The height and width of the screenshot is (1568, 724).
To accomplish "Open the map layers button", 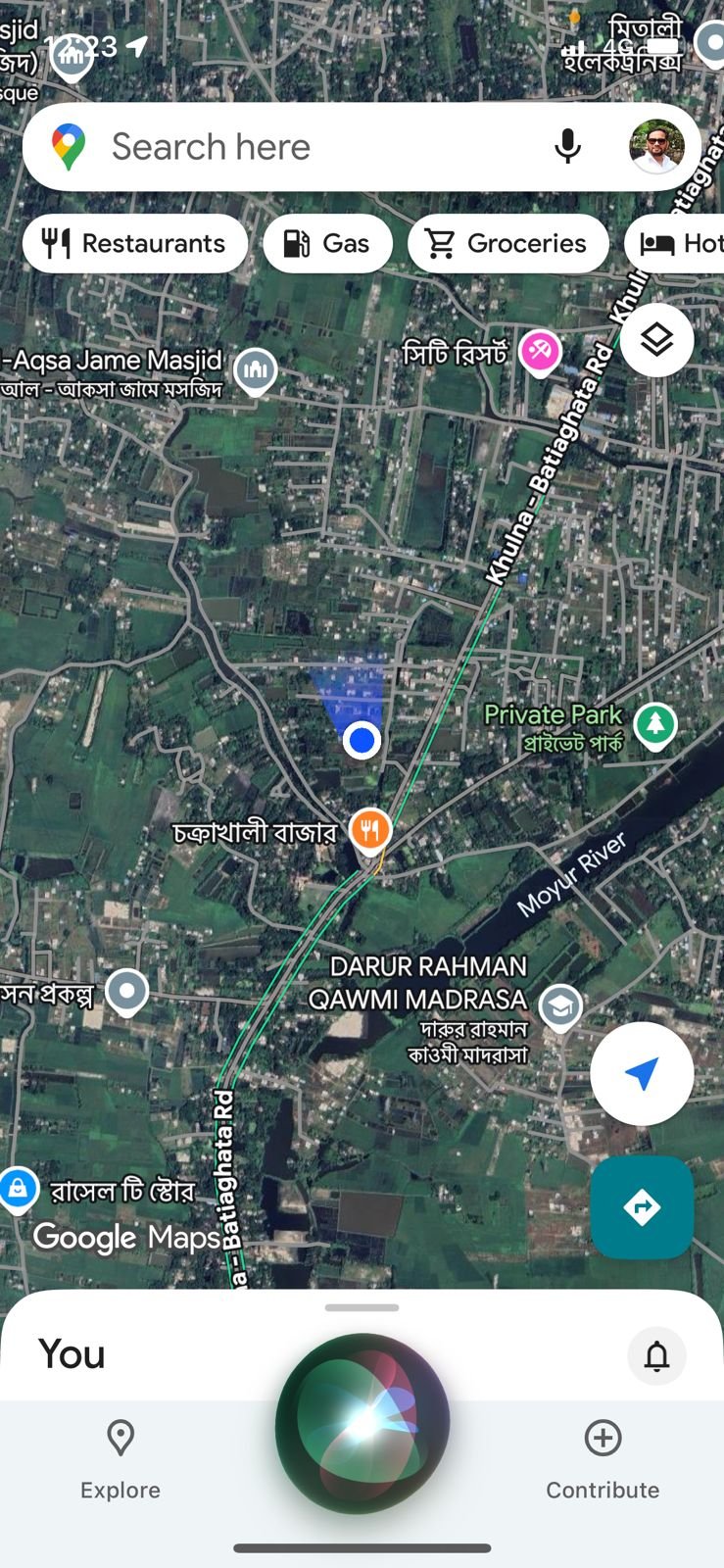I will tap(656, 340).
